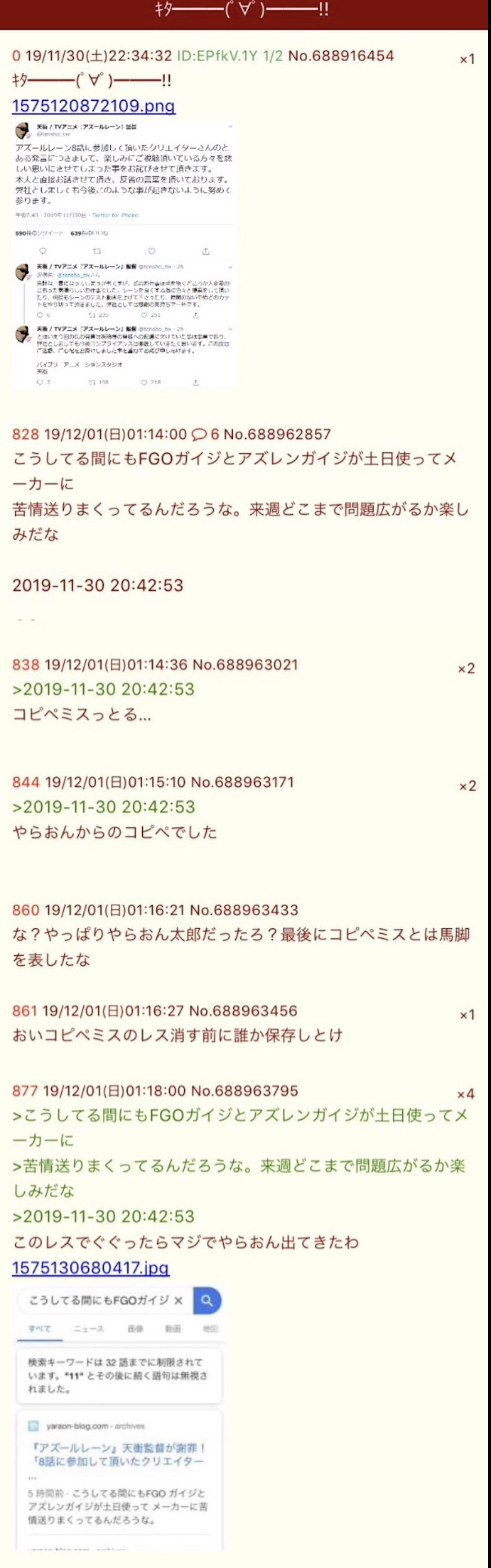Tap the ×2 reply count on post 838
The image size is (491, 1568).
[466, 668]
